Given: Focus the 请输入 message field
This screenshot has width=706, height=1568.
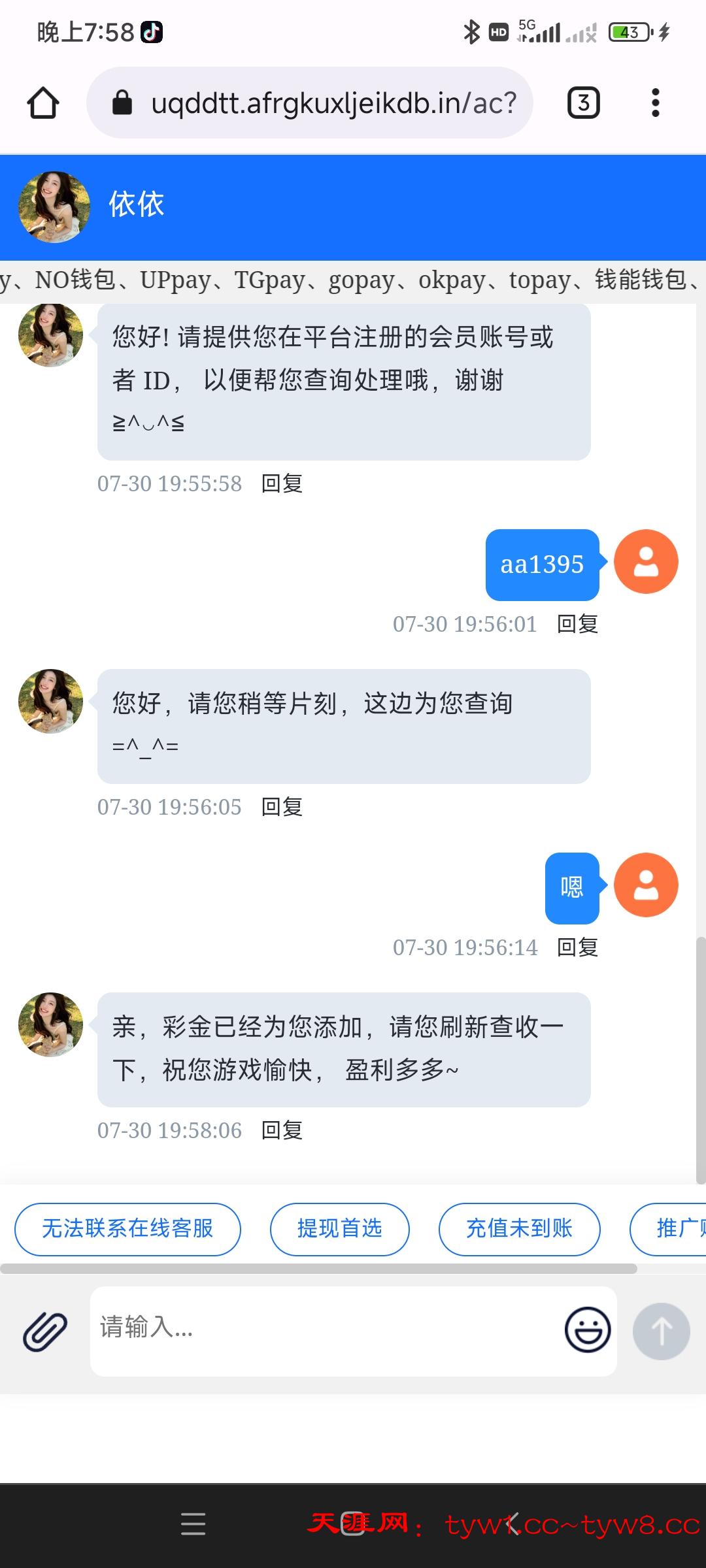Looking at the screenshot, I should [327, 1331].
